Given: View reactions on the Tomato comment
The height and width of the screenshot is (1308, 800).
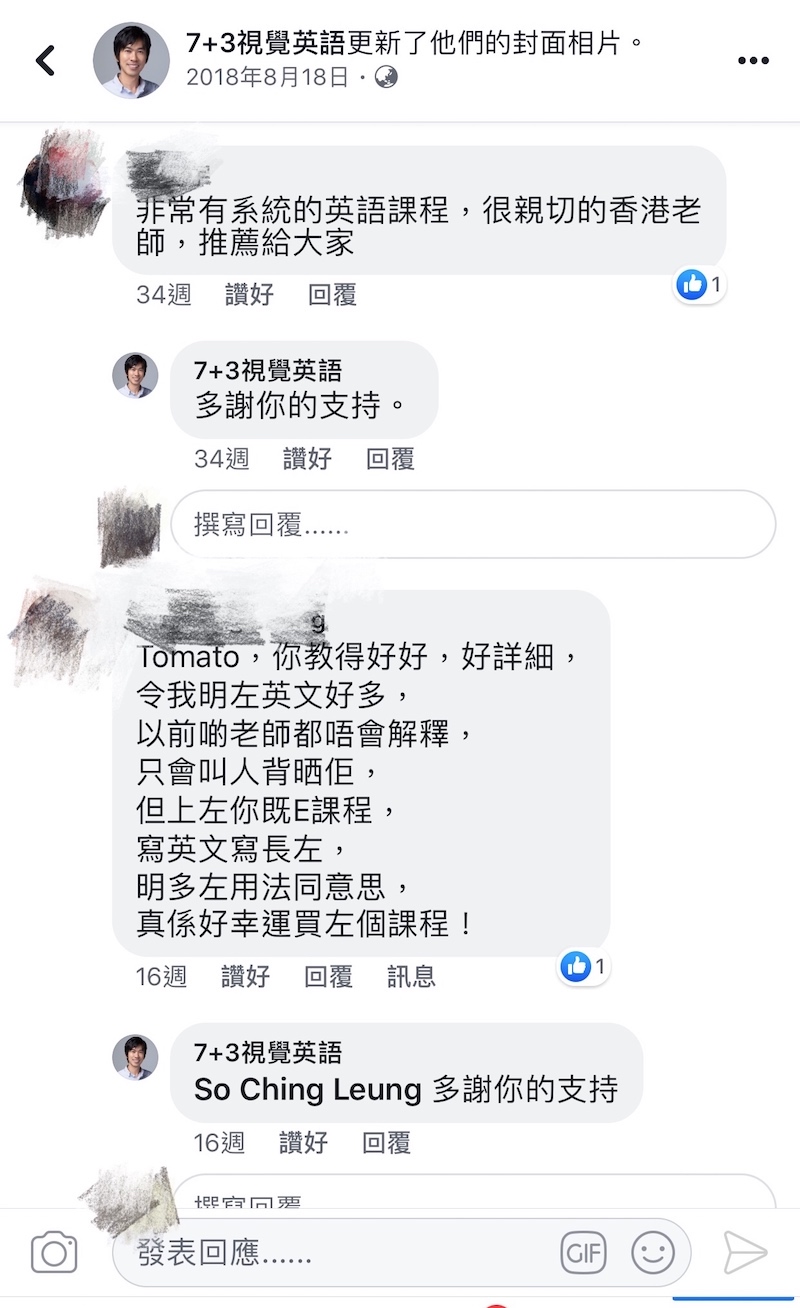Looking at the screenshot, I should coord(585,966).
